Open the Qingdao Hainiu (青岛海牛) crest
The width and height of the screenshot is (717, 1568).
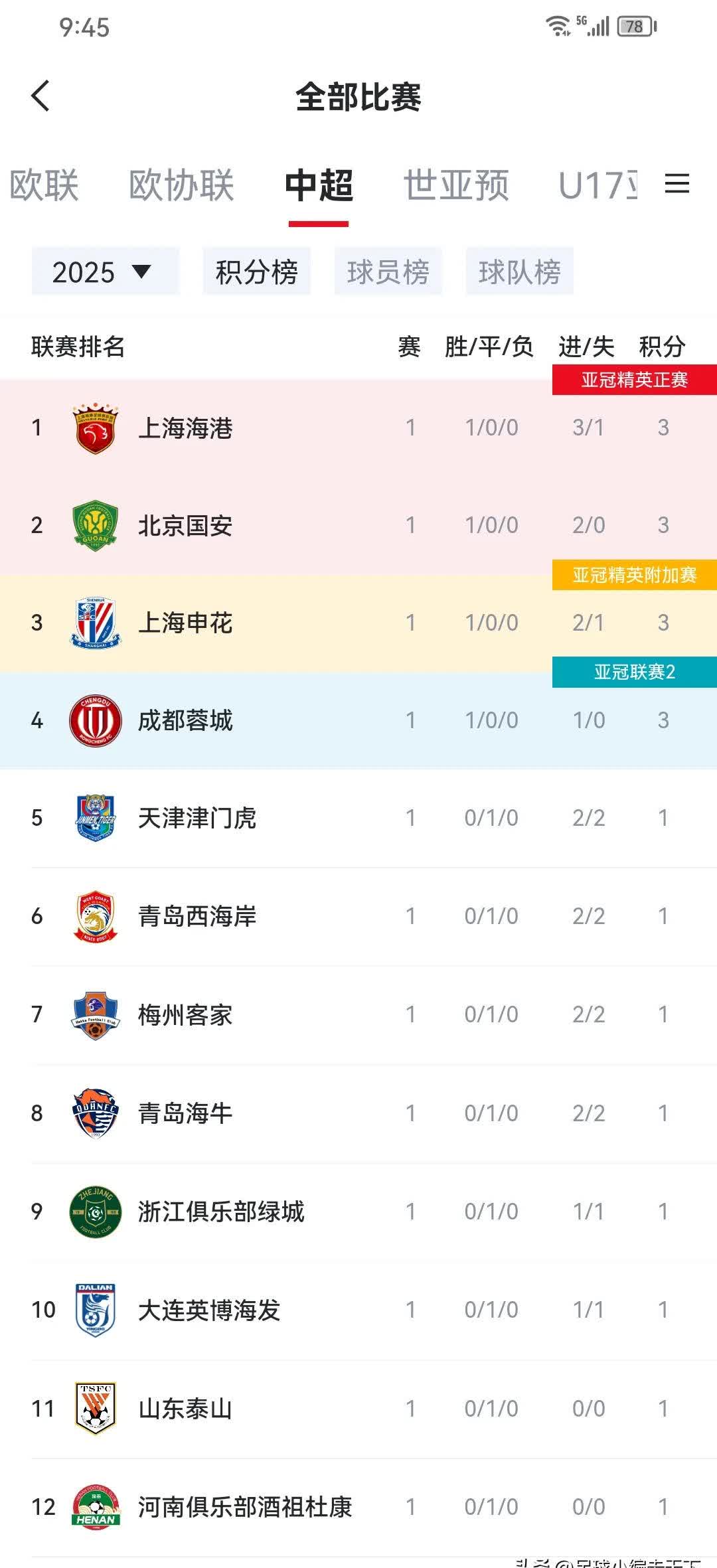(93, 1113)
